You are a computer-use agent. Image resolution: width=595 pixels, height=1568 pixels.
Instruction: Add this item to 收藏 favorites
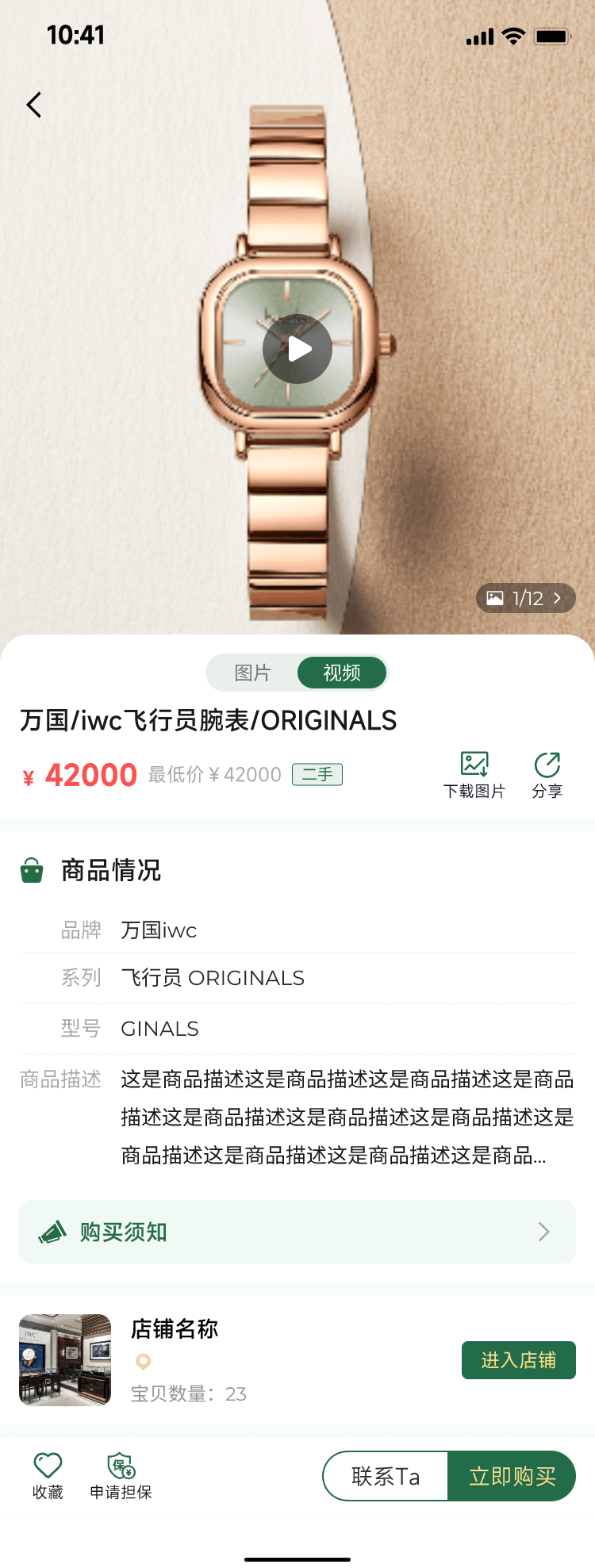[x=48, y=1476]
